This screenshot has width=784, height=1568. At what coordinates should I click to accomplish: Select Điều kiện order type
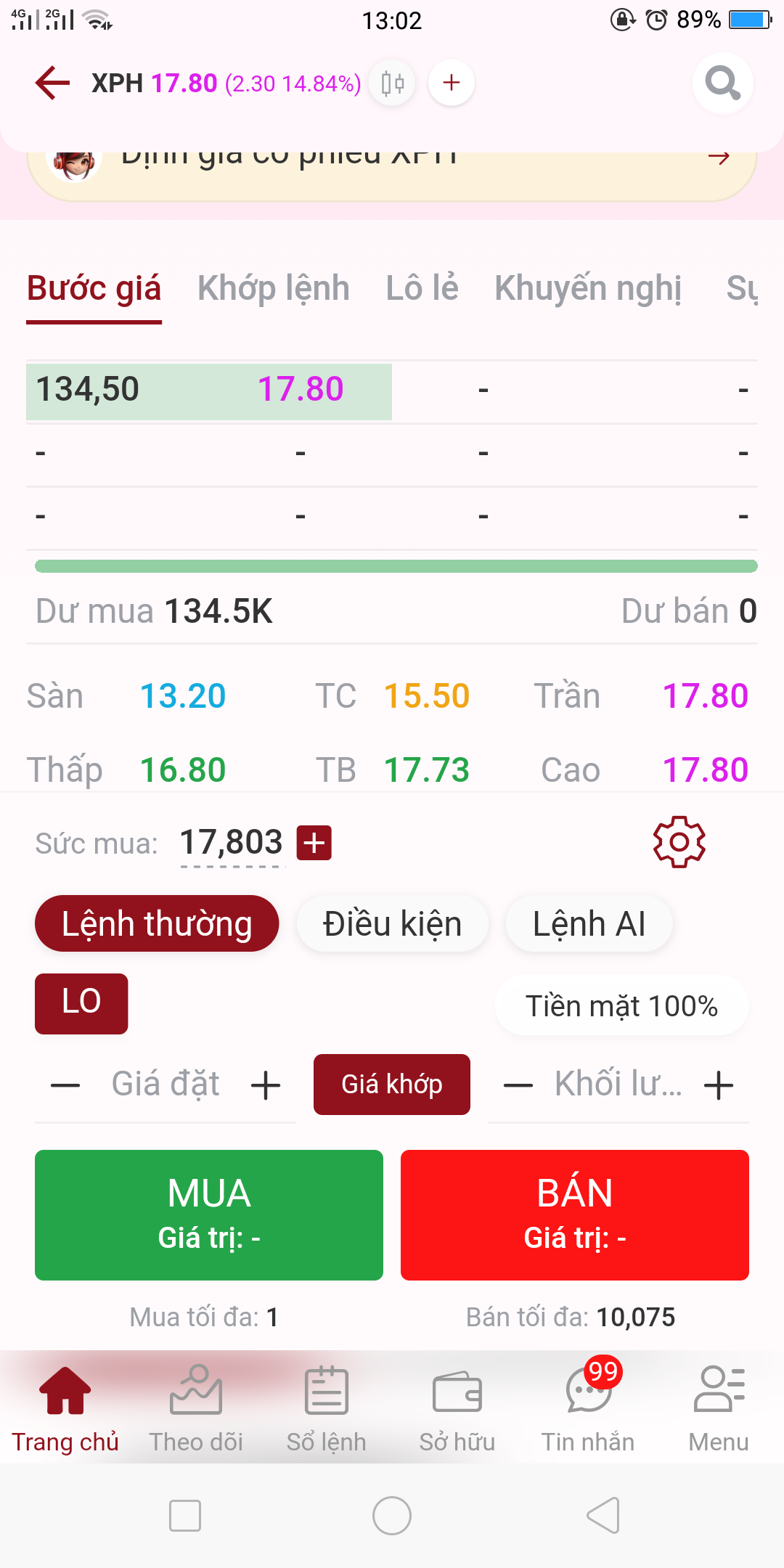(392, 924)
